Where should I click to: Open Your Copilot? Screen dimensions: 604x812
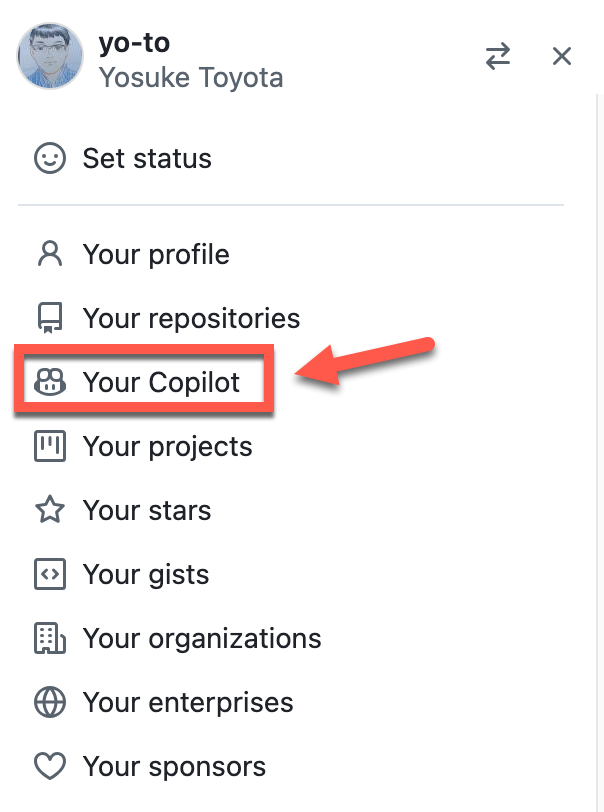coord(161,382)
